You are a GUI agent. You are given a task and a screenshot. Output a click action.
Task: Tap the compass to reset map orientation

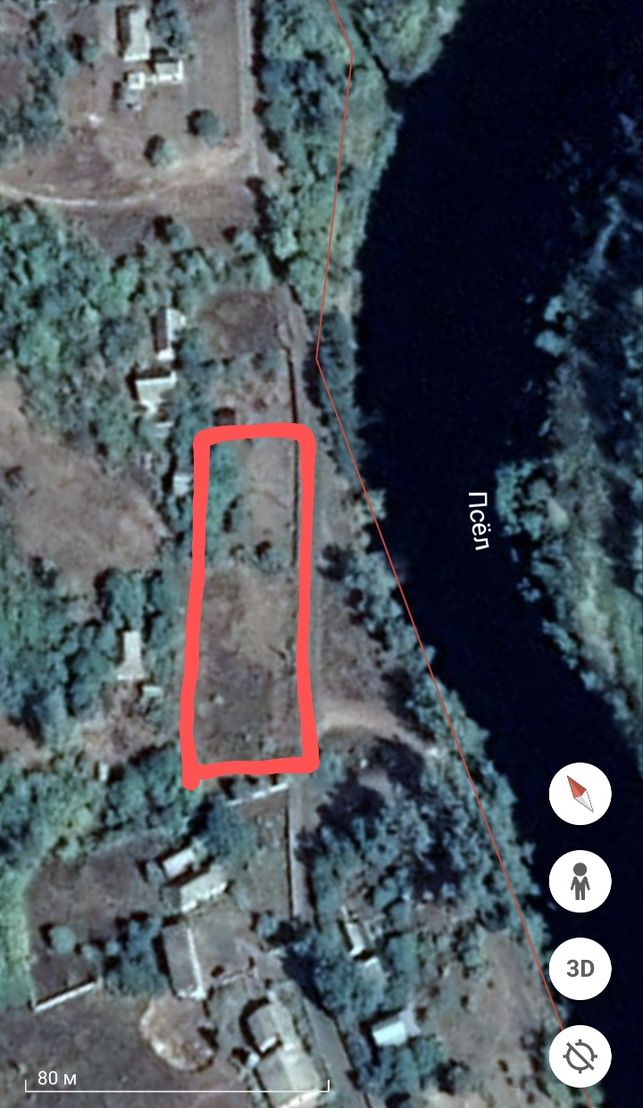[x=580, y=794]
